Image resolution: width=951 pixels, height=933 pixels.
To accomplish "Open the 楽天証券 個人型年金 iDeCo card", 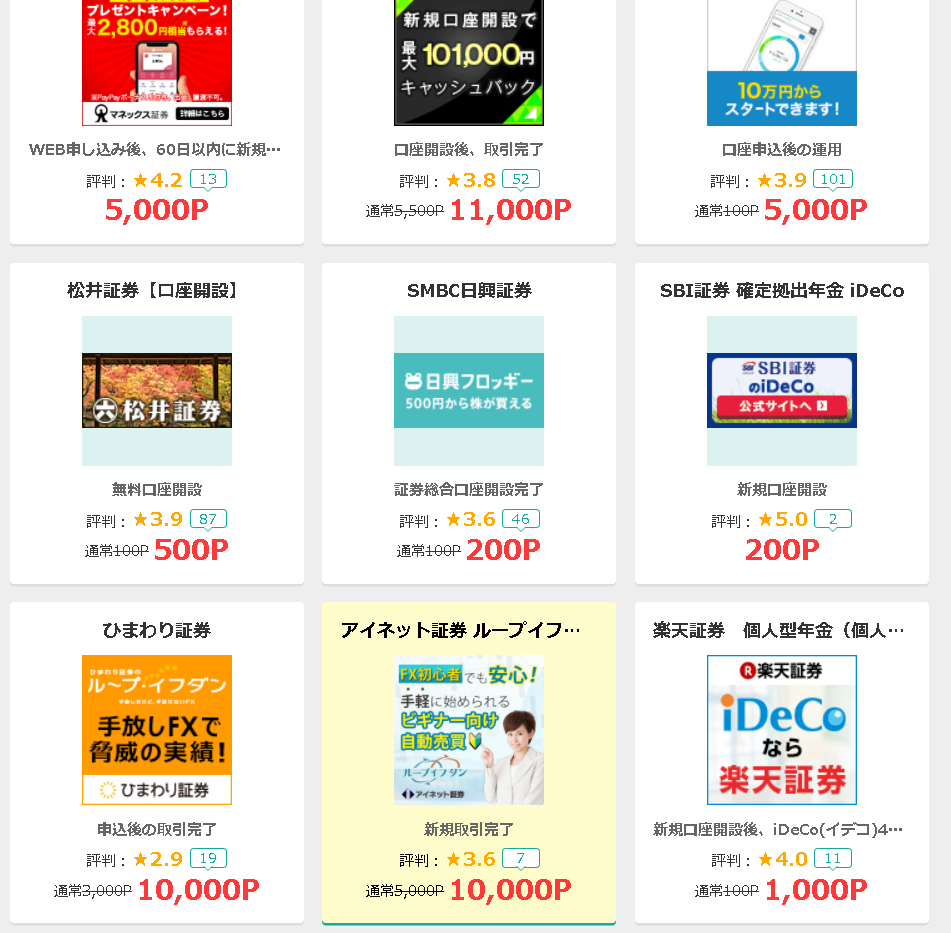I will pyautogui.click(x=781, y=729).
